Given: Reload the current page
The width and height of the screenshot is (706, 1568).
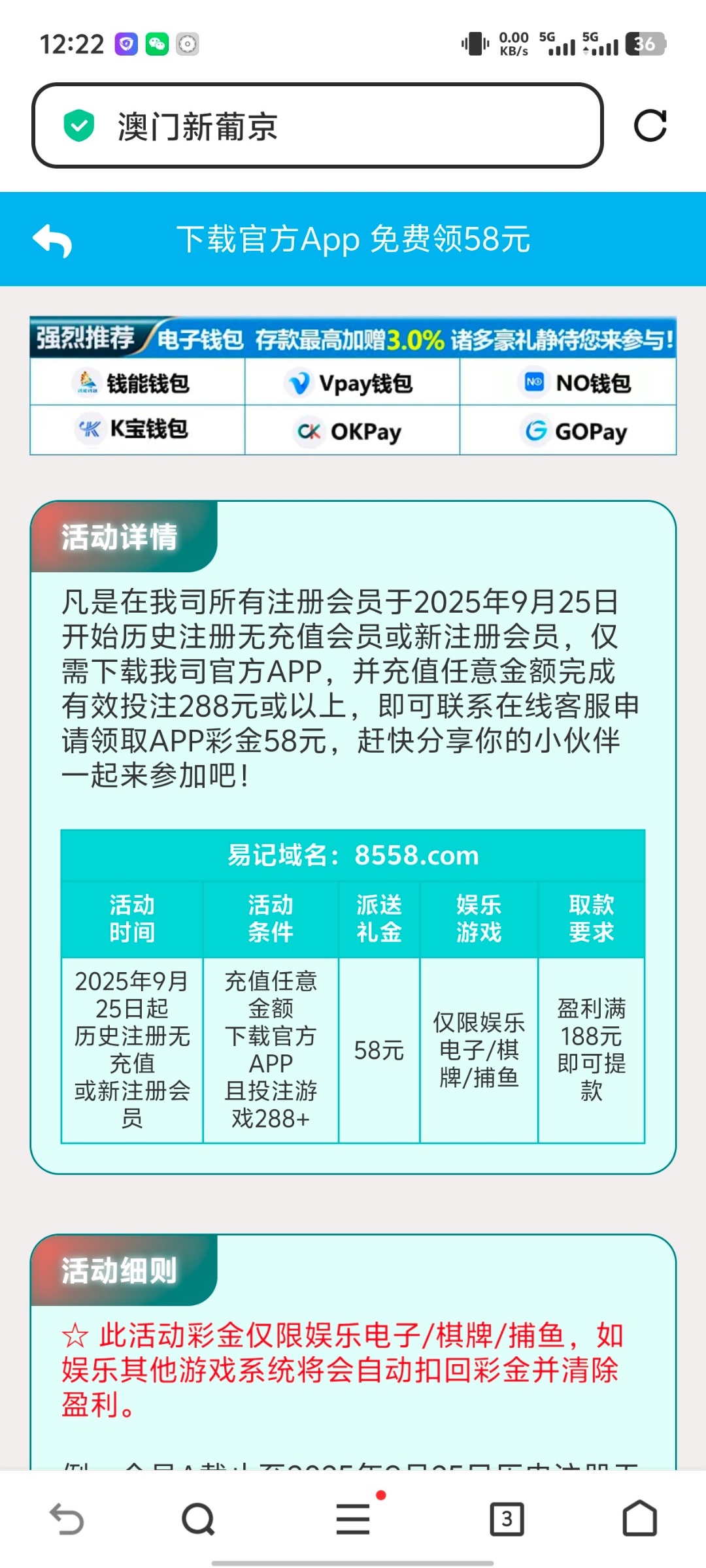Looking at the screenshot, I should coord(650,125).
